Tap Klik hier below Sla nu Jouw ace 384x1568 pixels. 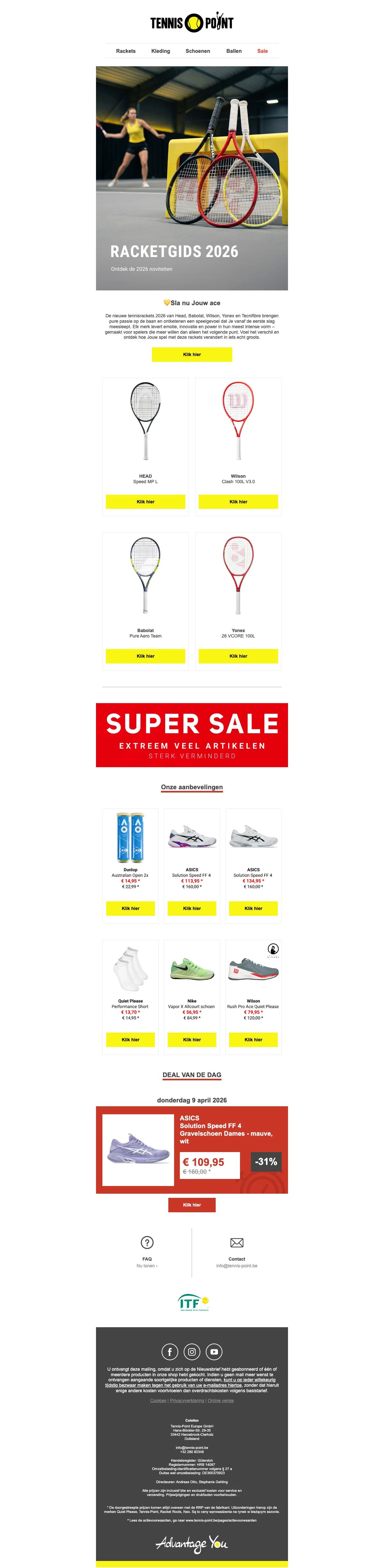(x=192, y=354)
